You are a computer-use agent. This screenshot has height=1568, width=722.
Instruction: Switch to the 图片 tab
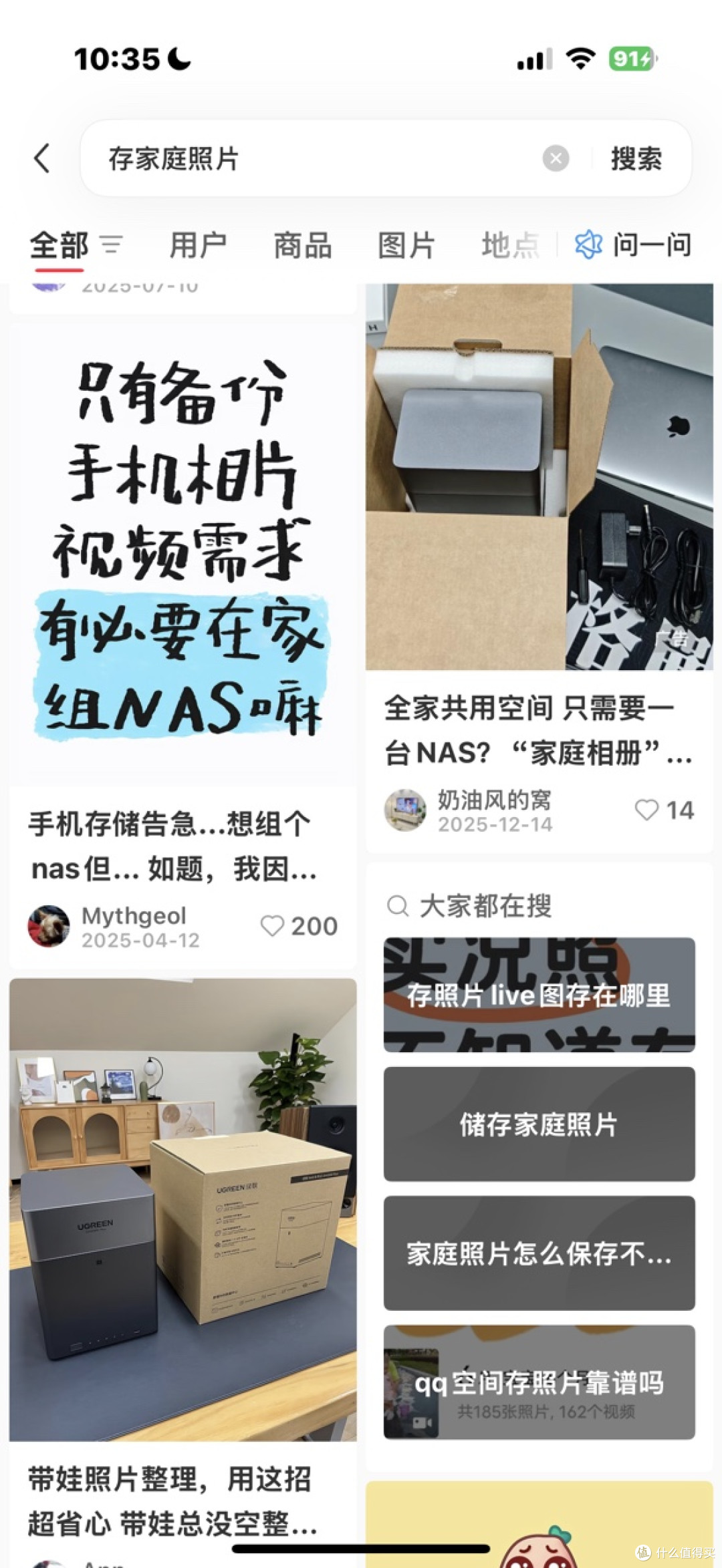pyautogui.click(x=406, y=245)
